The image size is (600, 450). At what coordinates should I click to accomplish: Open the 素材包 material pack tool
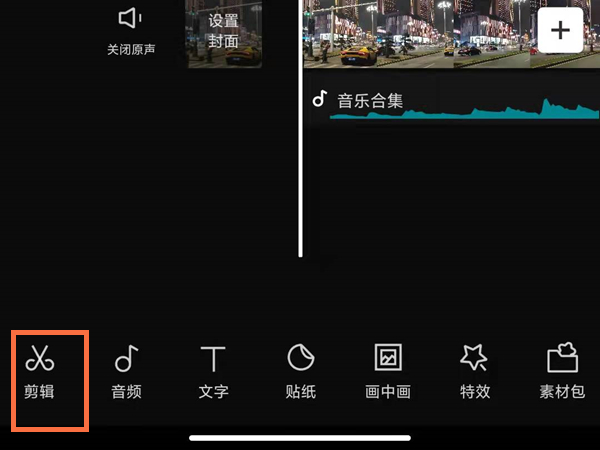(x=562, y=372)
